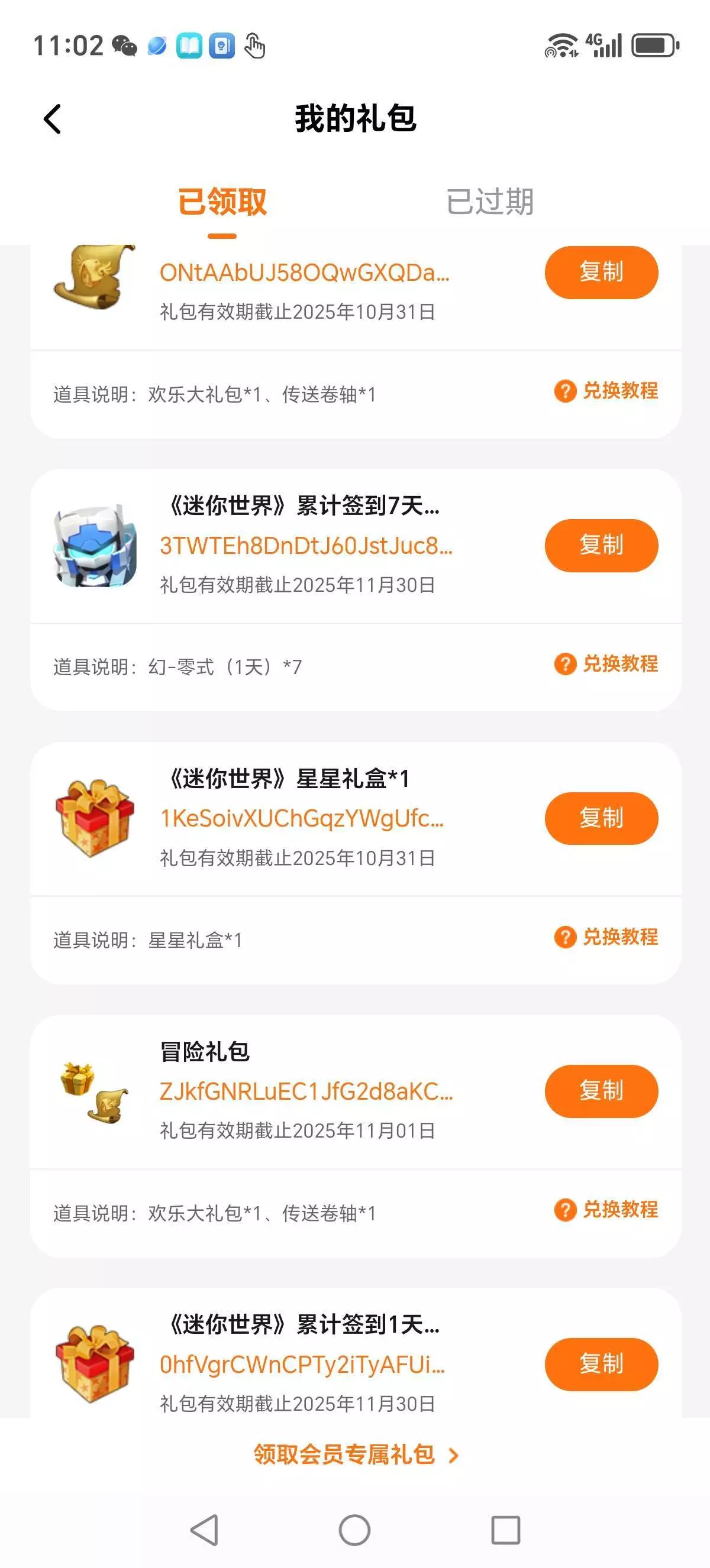The height and width of the screenshot is (1568, 710).
Task: Copy the 累计签到1天 gift code
Action: click(601, 1364)
